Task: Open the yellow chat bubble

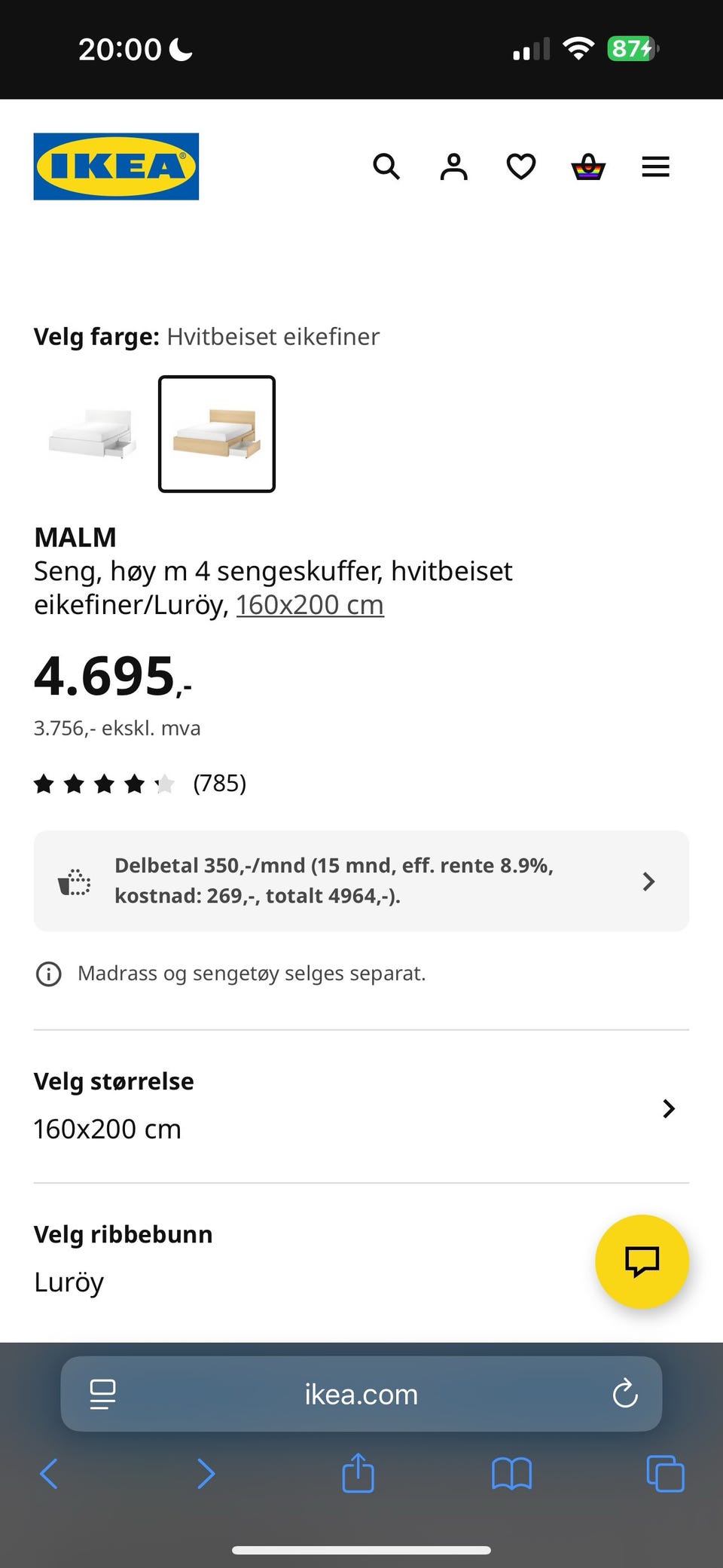Action: (642, 1262)
